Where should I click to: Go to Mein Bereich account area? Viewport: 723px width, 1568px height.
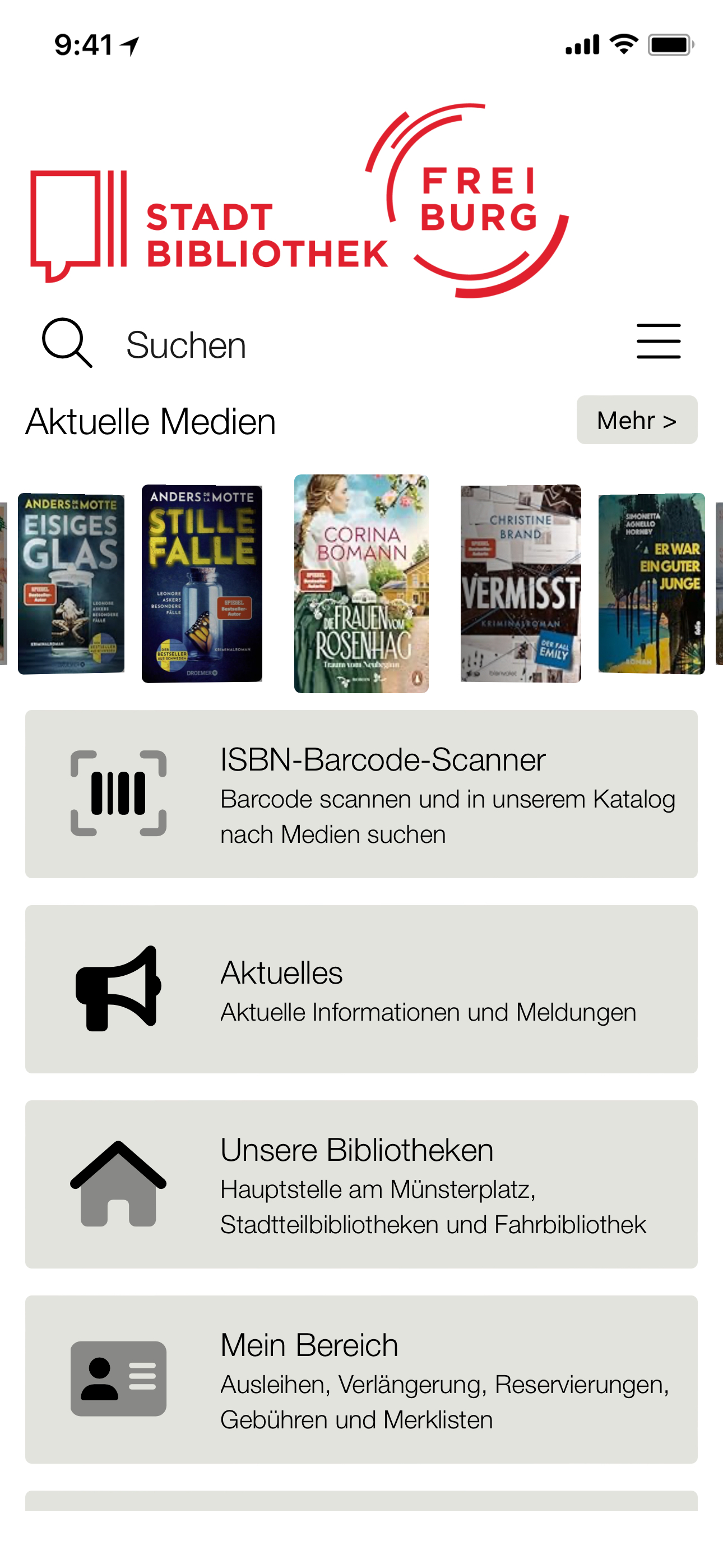pyautogui.click(x=361, y=1378)
